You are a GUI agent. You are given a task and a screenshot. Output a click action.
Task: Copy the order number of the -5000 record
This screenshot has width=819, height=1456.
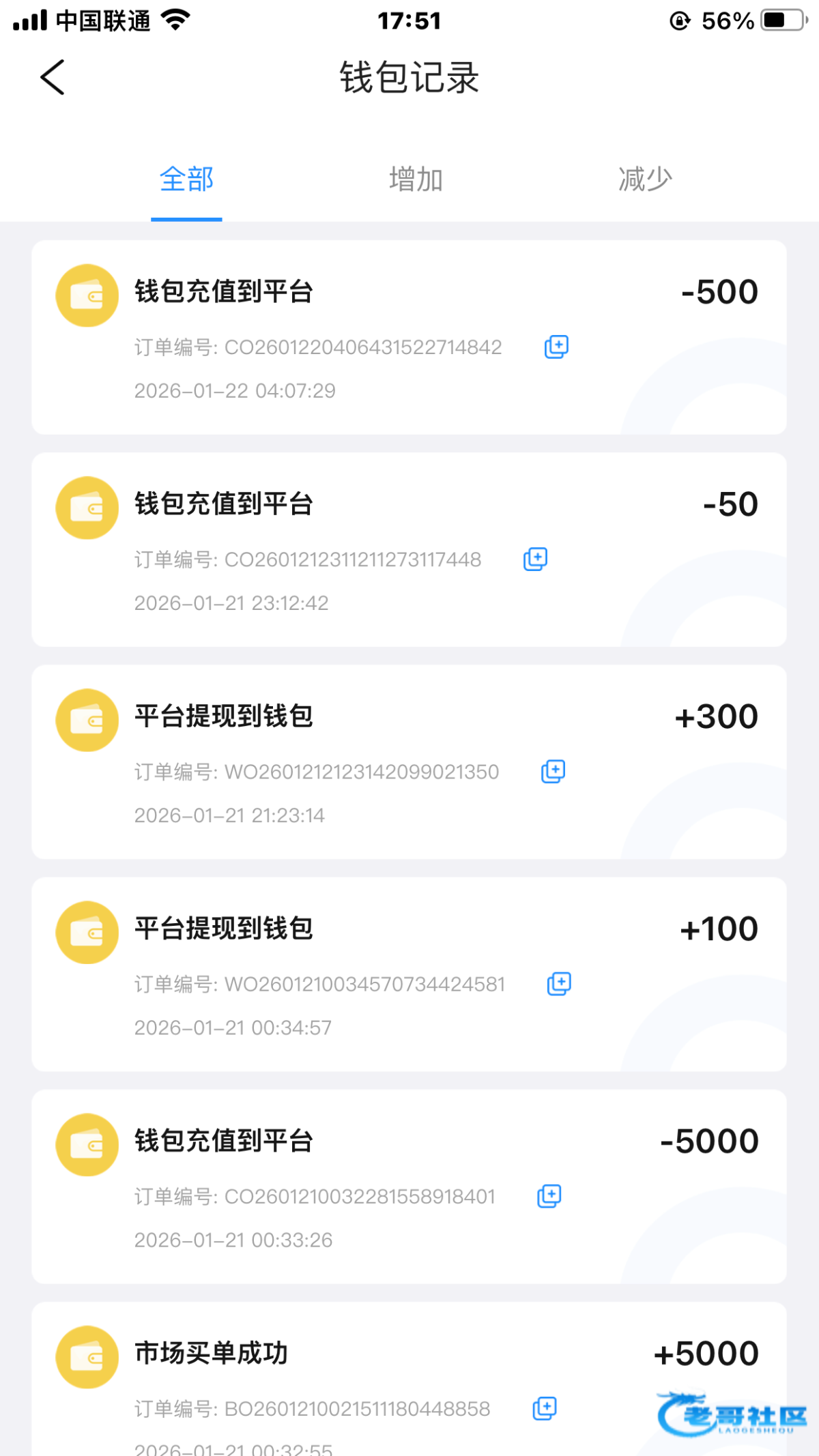click(x=549, y=1195)
